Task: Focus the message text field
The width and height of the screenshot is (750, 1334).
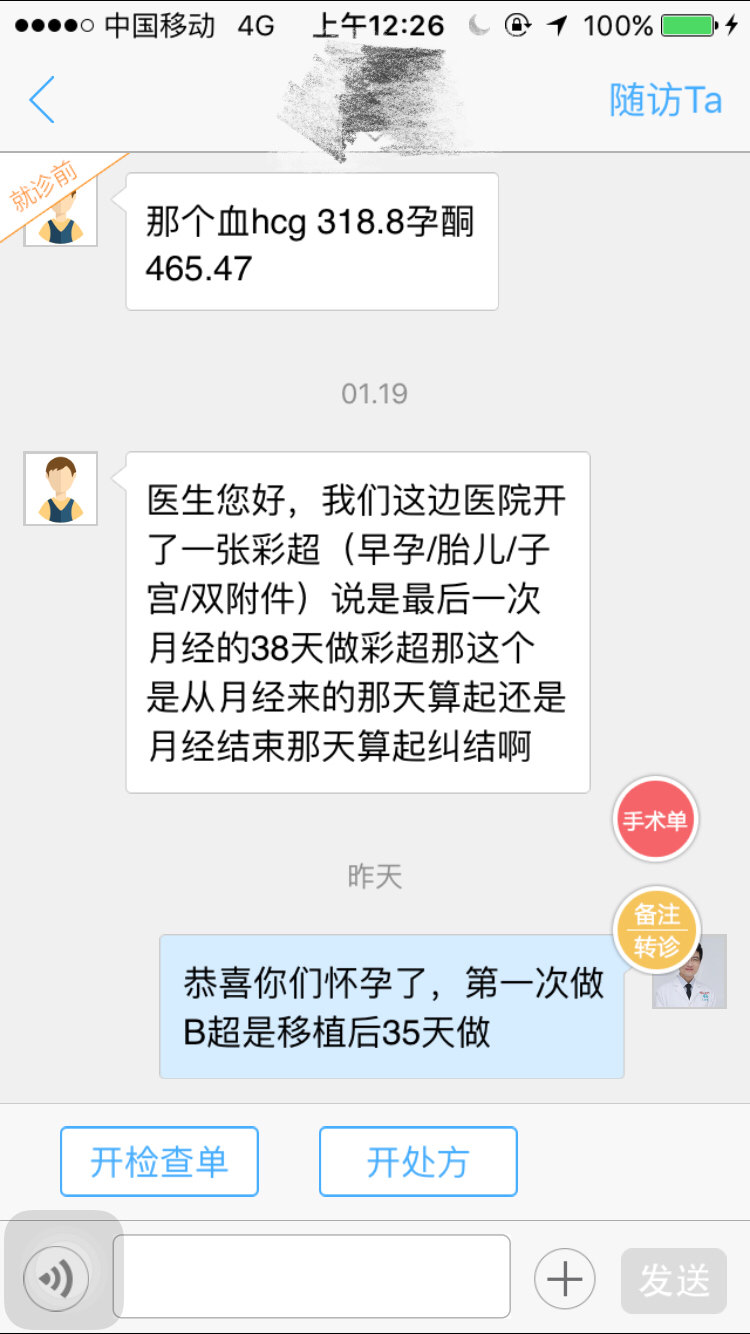Action: tap(311, 1277)
